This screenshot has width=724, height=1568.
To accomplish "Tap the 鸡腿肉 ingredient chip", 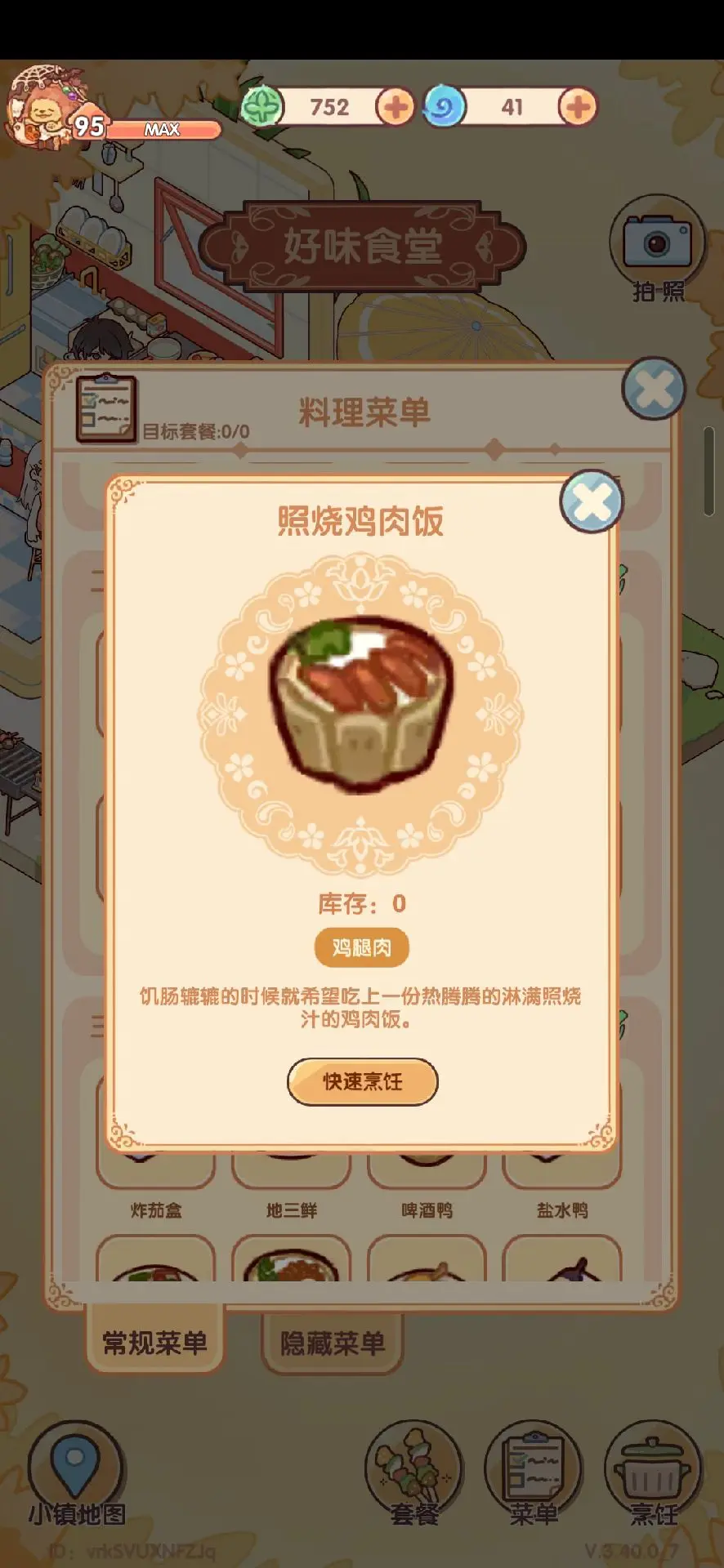I will pos(362,947).
